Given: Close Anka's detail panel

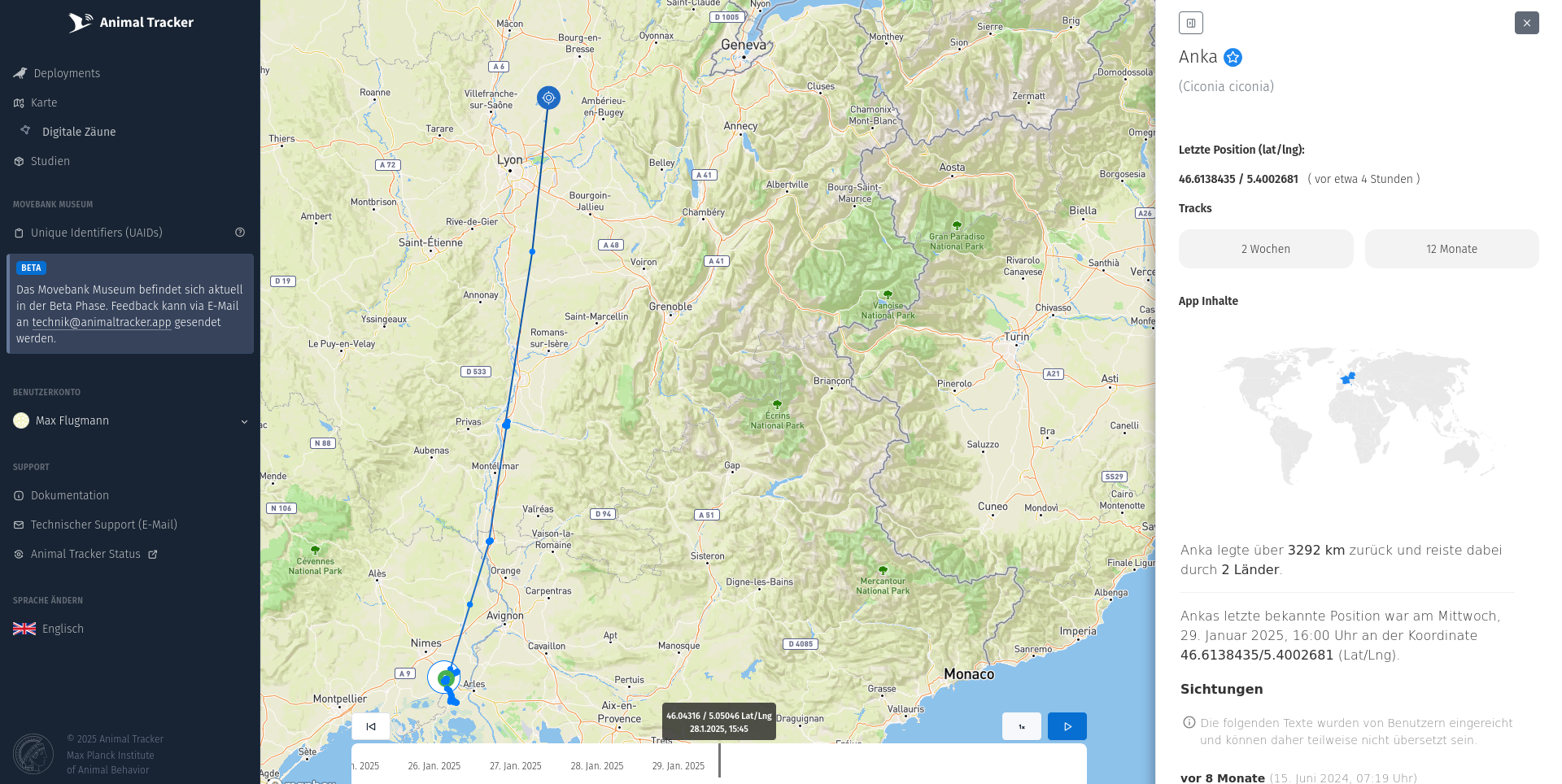Looking at the screenshot, I should [x=1526, y=23].
